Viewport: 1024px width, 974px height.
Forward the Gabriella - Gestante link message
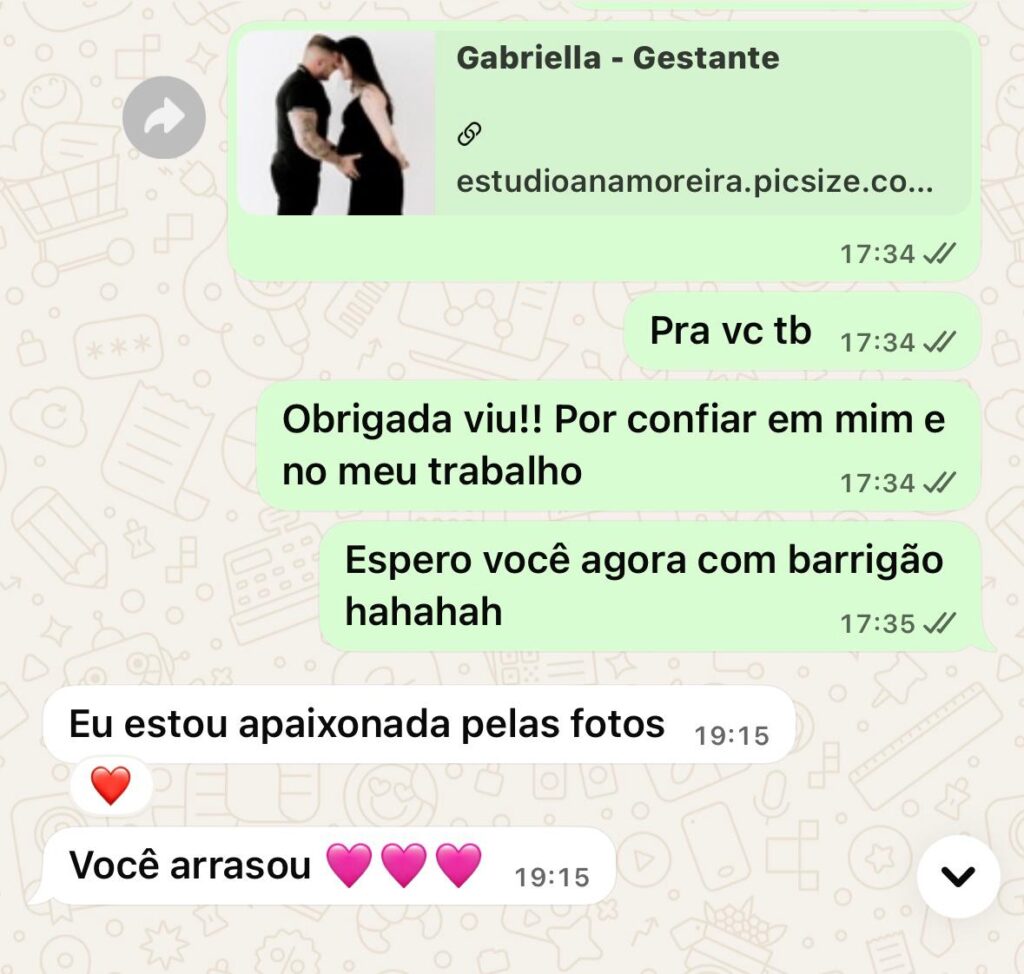point(164,119)
